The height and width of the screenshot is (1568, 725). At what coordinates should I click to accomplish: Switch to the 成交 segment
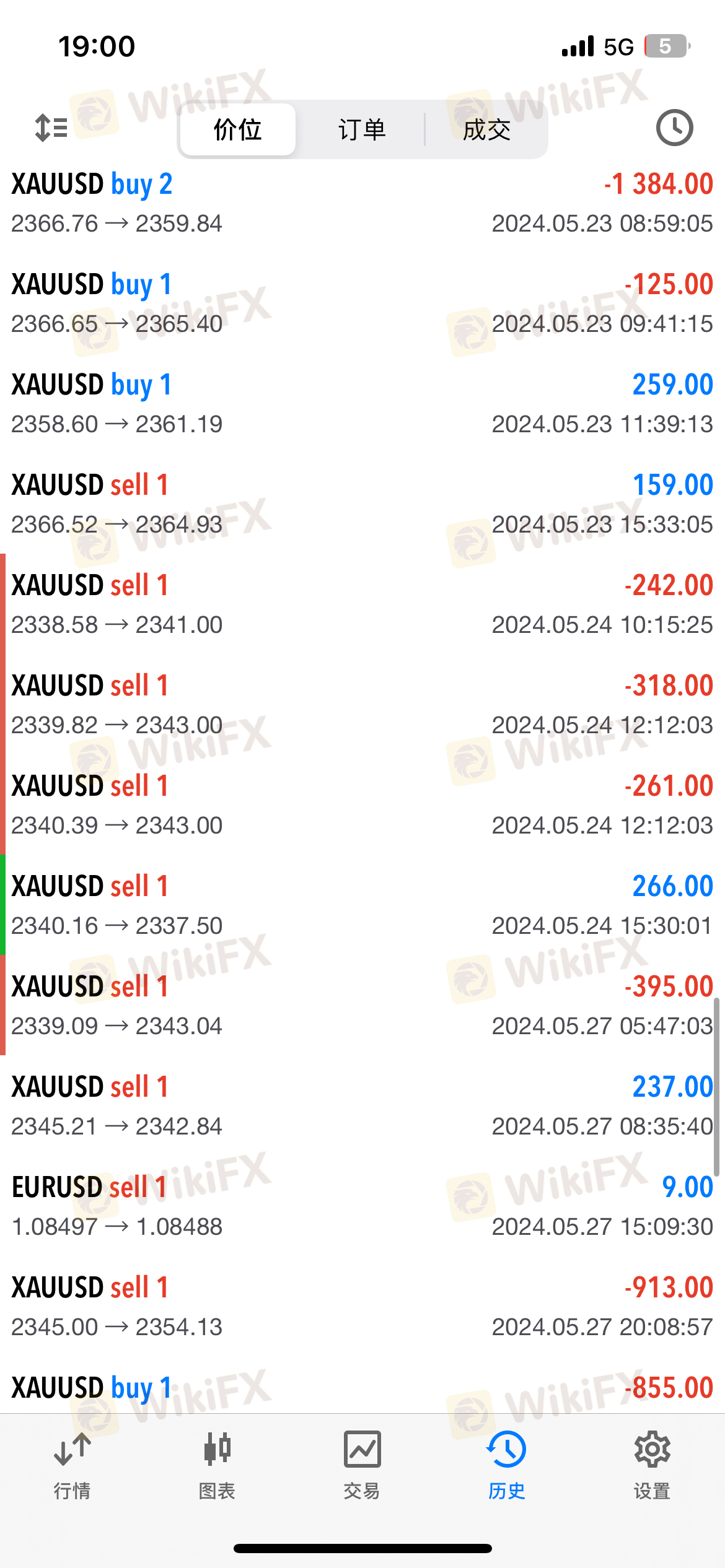(x=486, y=129)
